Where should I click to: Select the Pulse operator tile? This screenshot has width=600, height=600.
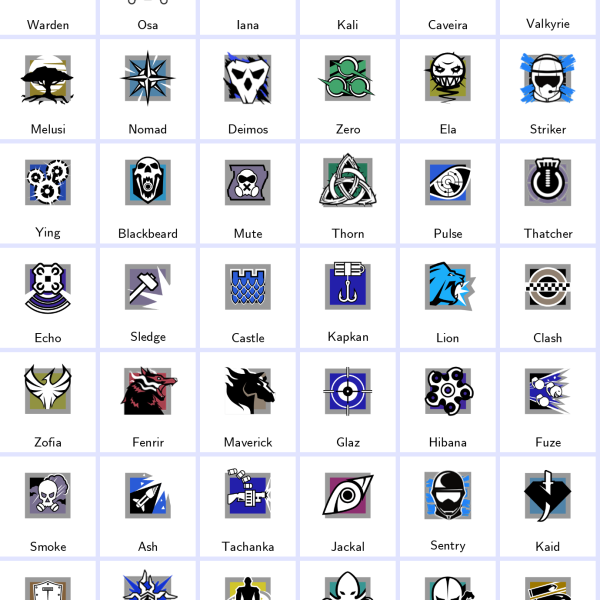pos(448,194)
